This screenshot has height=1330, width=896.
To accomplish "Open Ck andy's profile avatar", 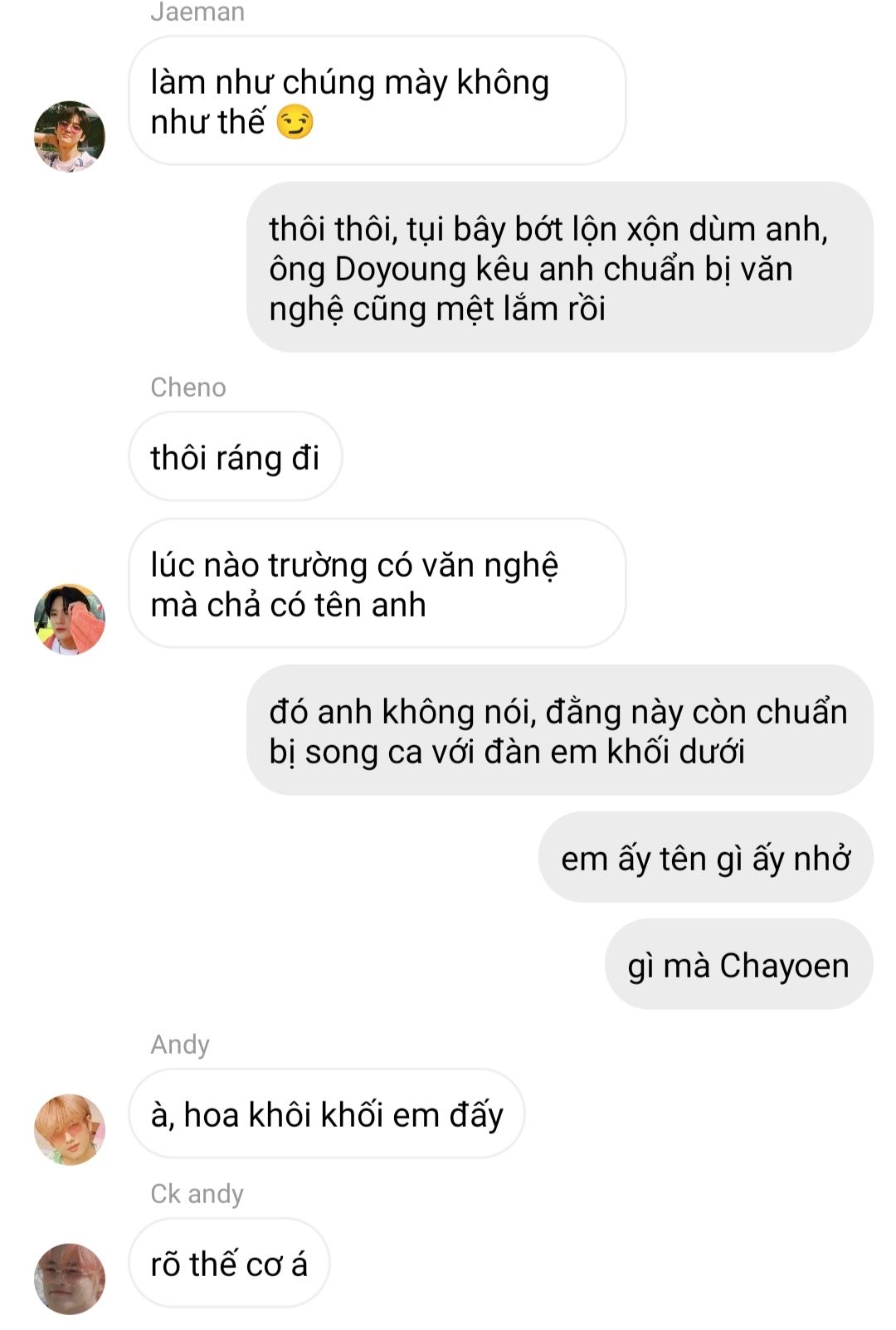I will 70,1279.
